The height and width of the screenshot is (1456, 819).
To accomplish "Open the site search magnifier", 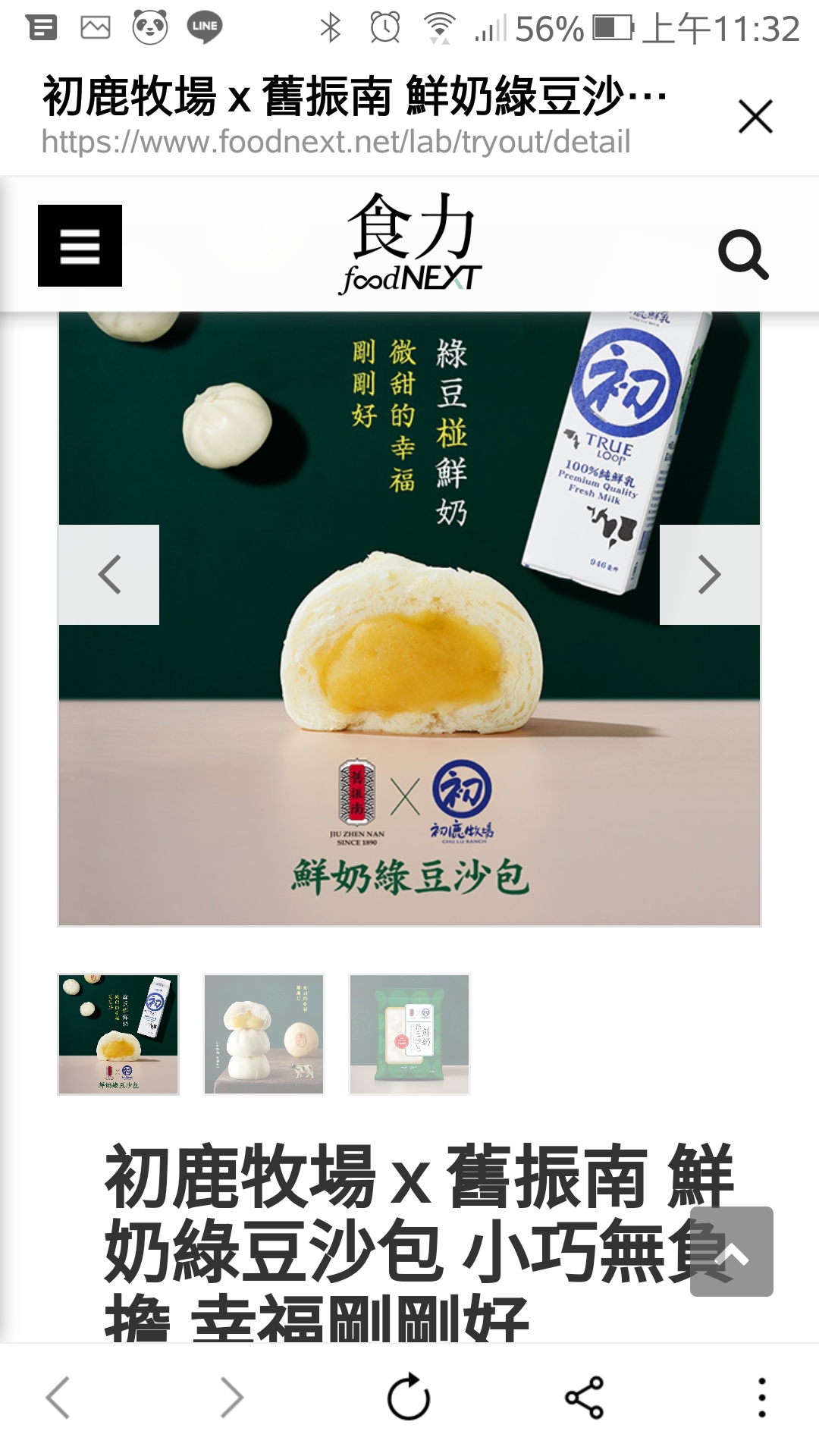I will (x=743, y=255).
